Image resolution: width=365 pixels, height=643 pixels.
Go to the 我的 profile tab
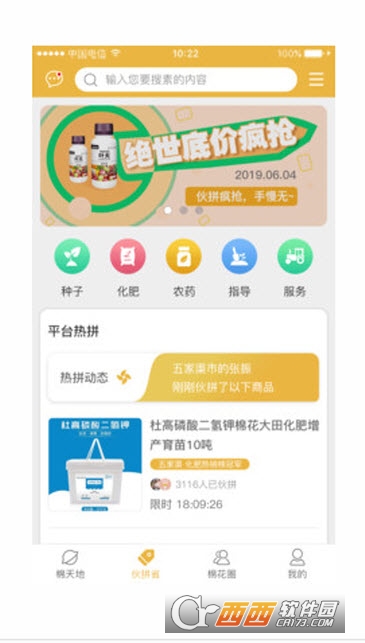point(297,564)
